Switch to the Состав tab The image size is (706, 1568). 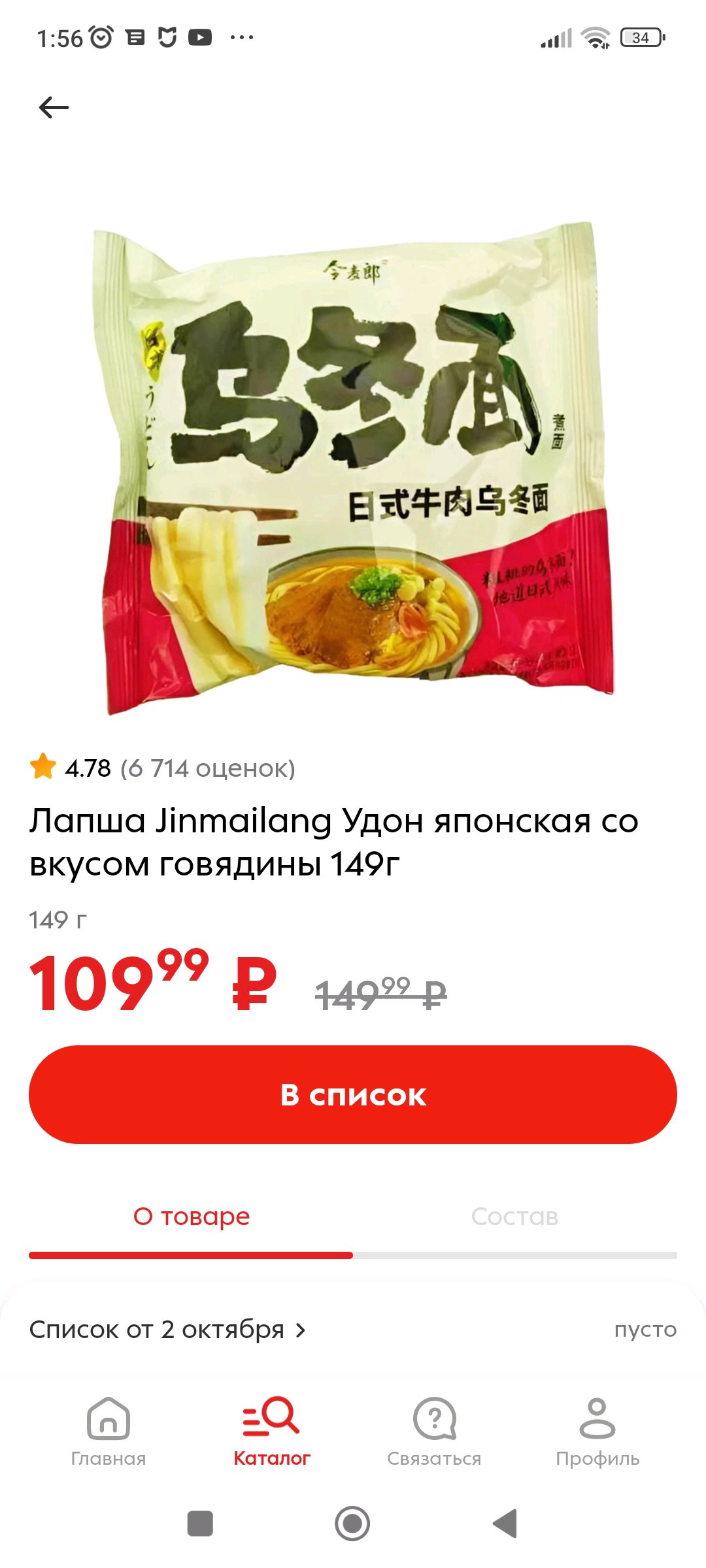pyautogui.click(x=514, y=1217)
